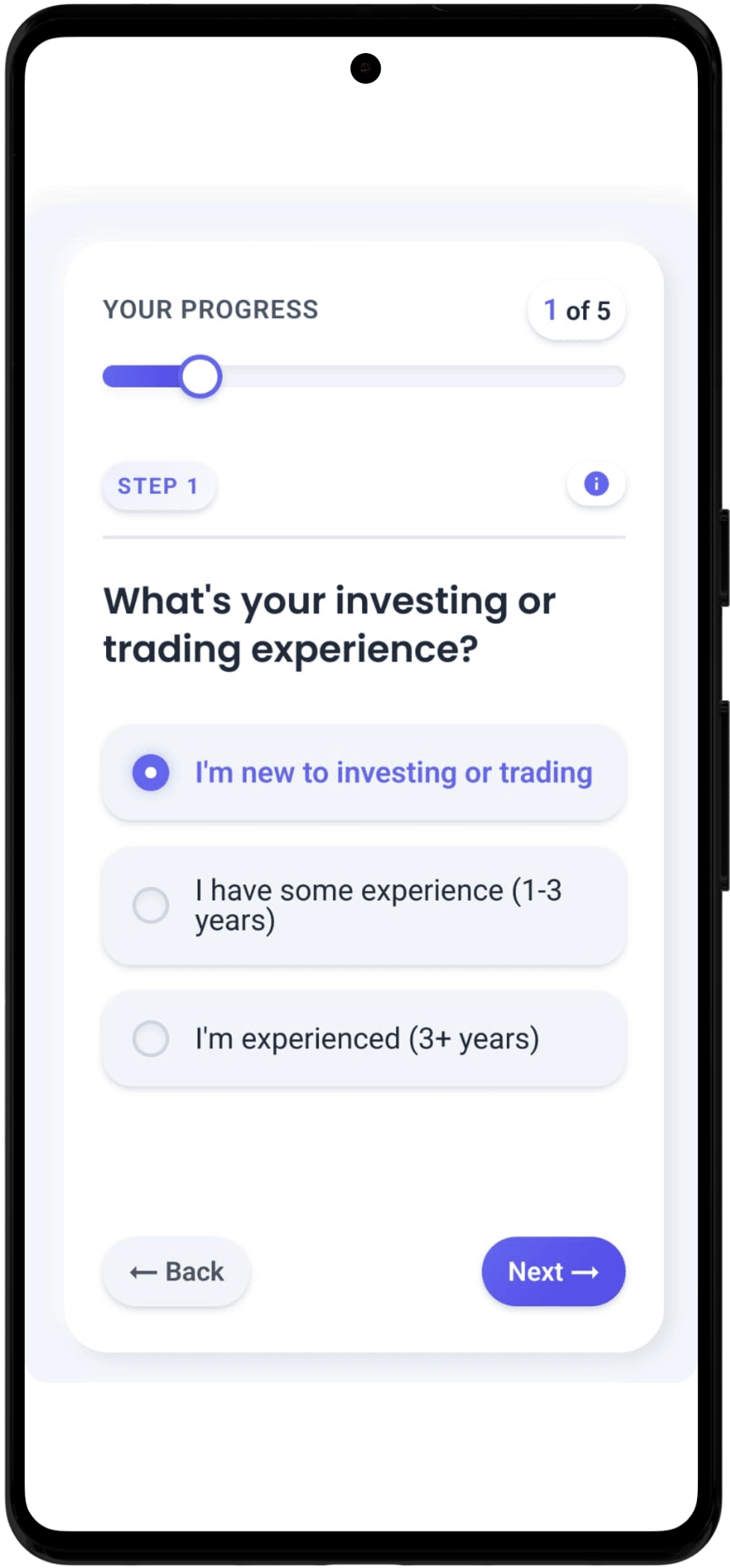Image resolution: width=730 pixels, height=1568 pixels.
Task: Tap the progress slider handle
Action: pyautogui.click(x=201, y=377)
